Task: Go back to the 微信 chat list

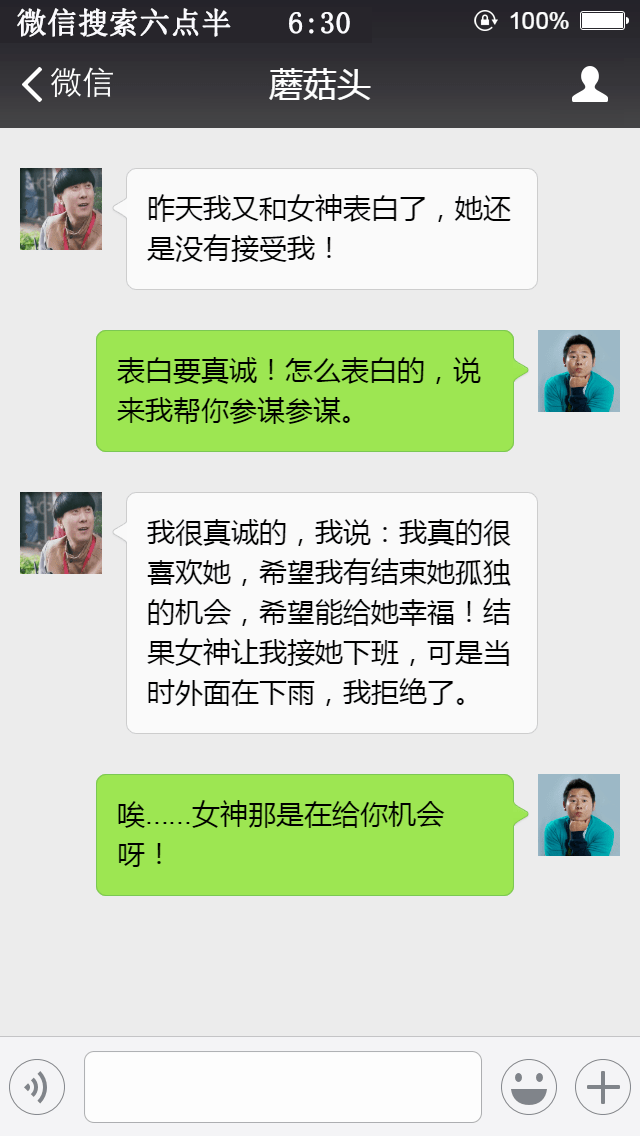Action: [66, 85]
